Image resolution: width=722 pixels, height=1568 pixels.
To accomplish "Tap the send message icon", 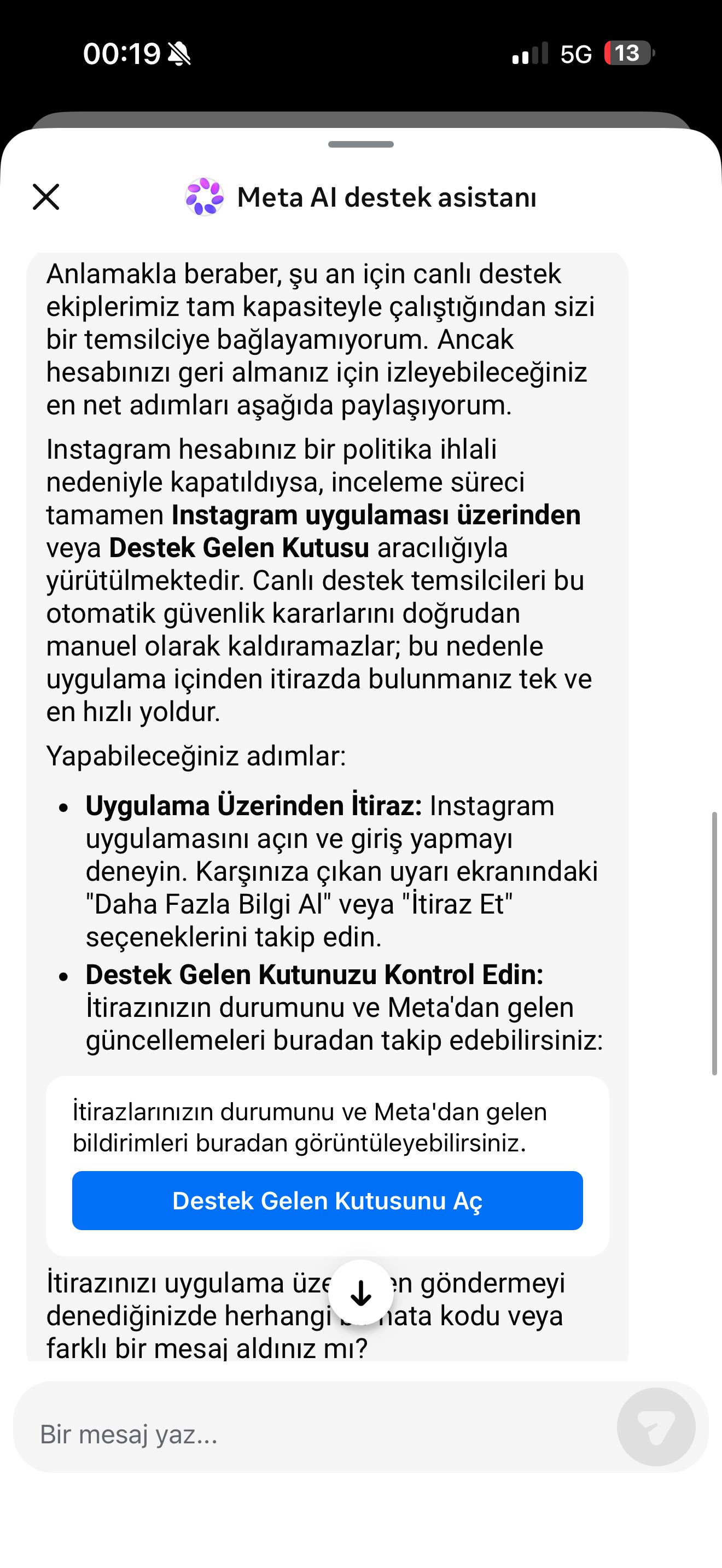I will click(656, 1427).
